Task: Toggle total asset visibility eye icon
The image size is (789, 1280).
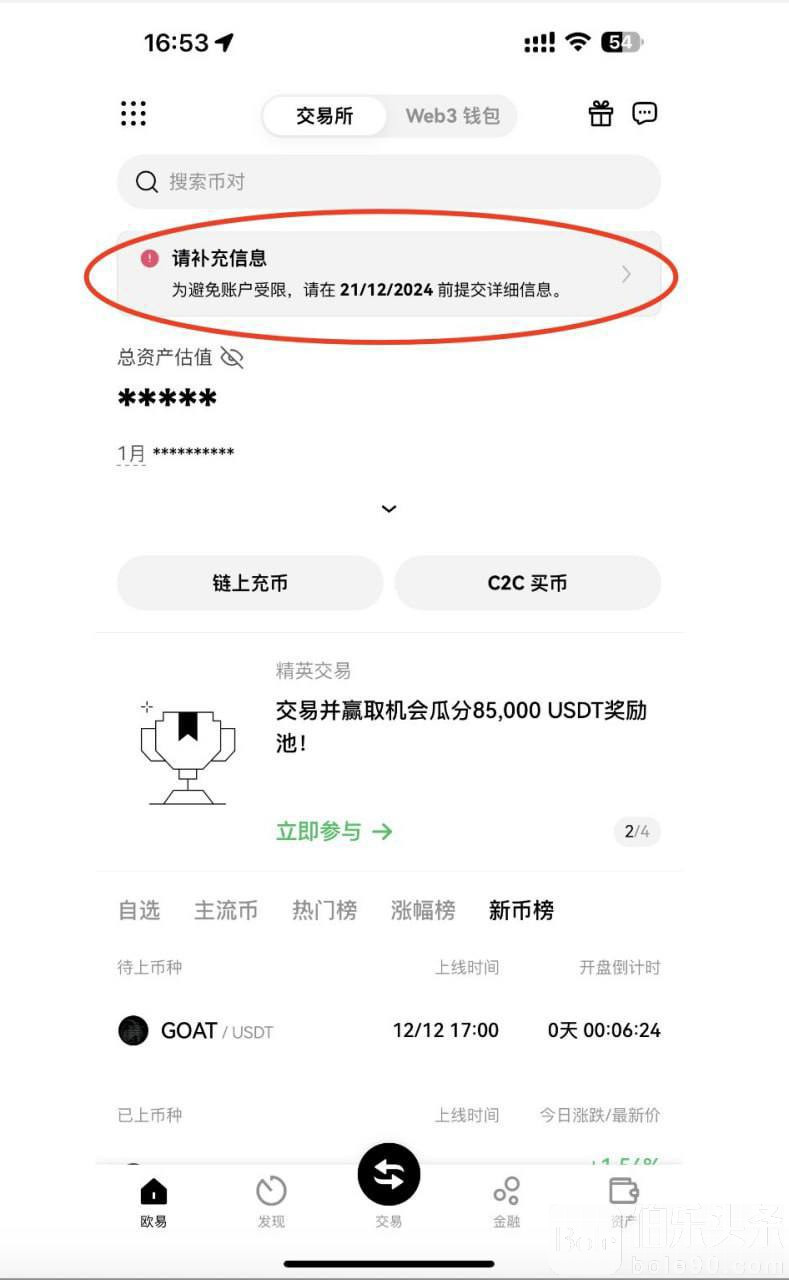Action: (232, 358)
